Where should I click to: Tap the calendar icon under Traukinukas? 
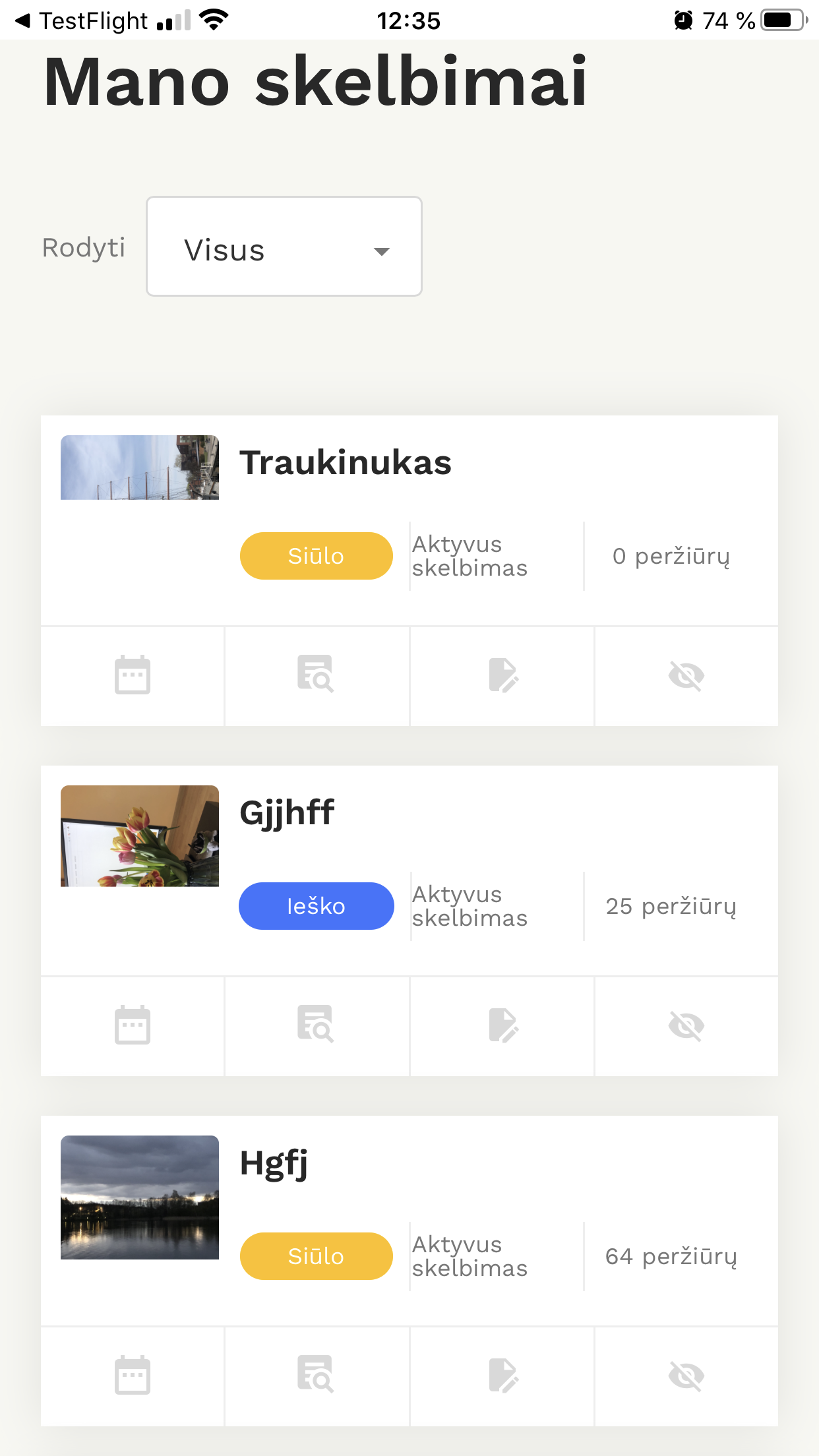coord(133,675)
